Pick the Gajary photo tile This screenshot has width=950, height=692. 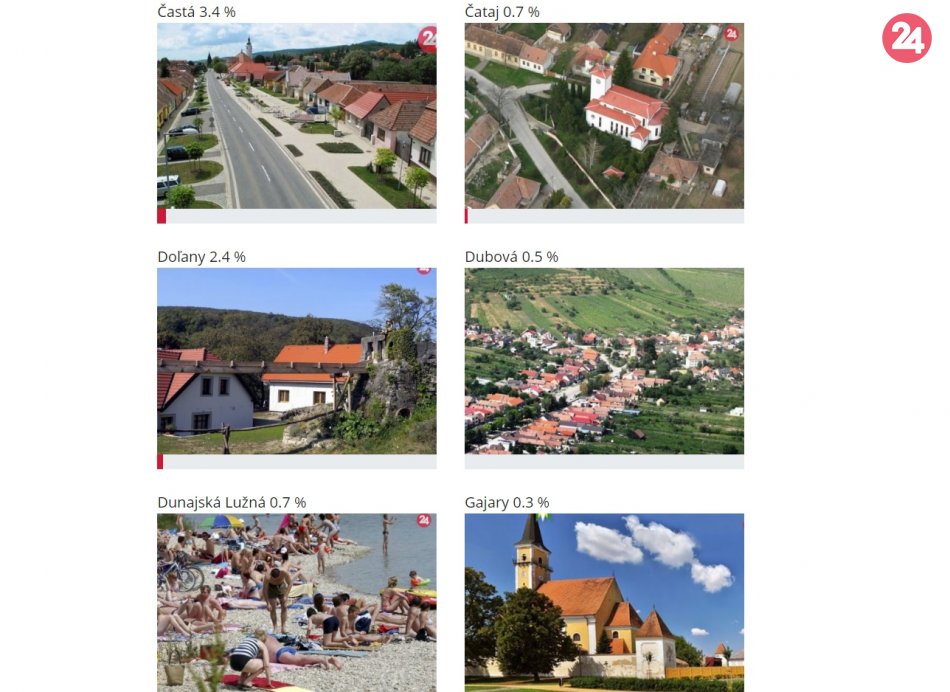(x=604, y=602)
